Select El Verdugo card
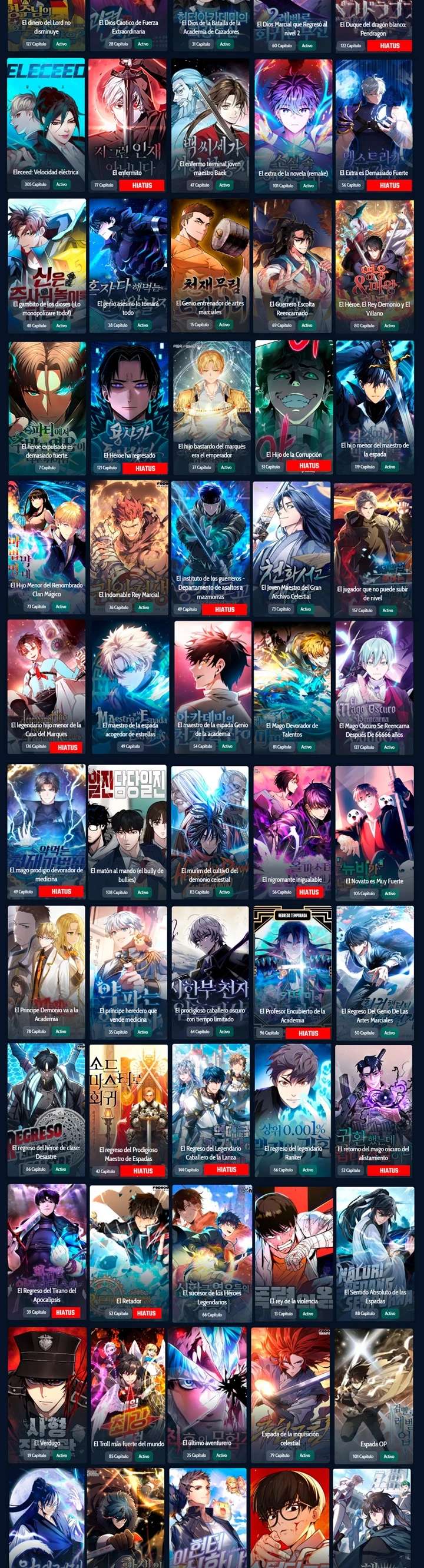This screenshot has height=1568, width=424. click(47, 1394)
